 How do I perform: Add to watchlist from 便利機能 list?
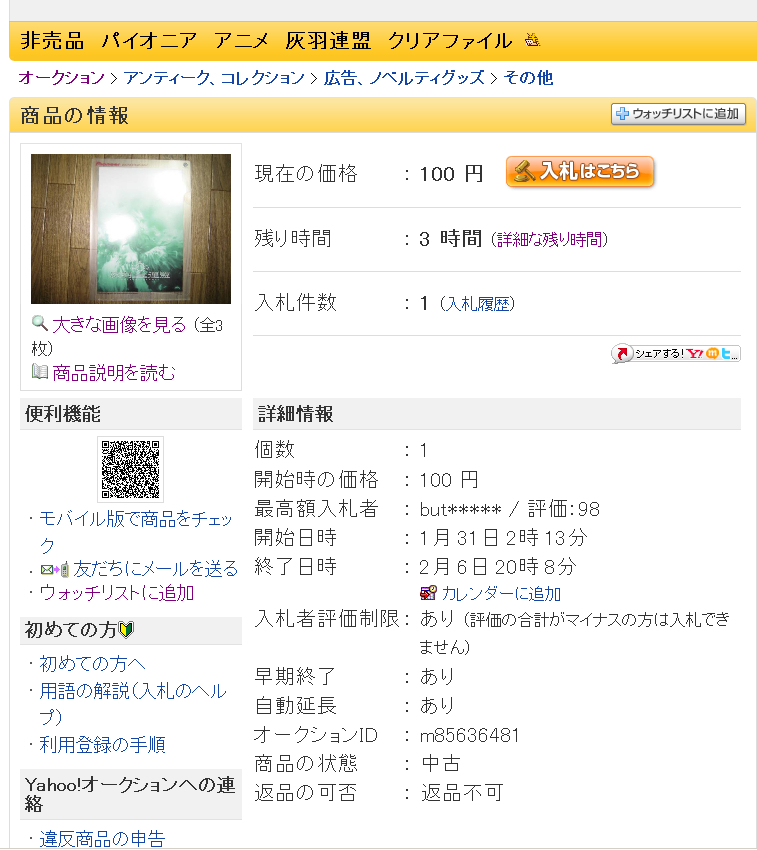coord(116,593)
